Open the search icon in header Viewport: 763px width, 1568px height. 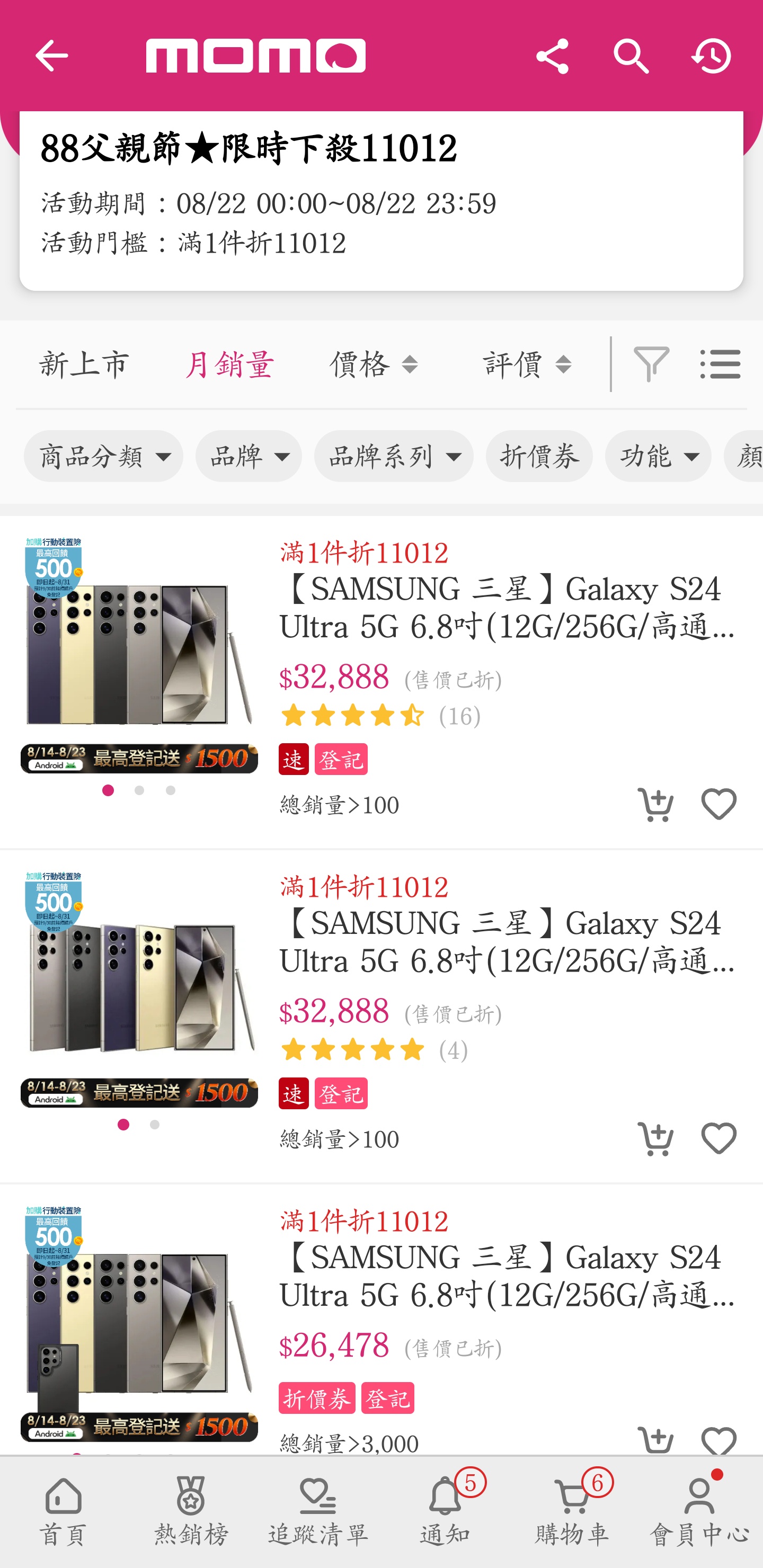point(632,56)
